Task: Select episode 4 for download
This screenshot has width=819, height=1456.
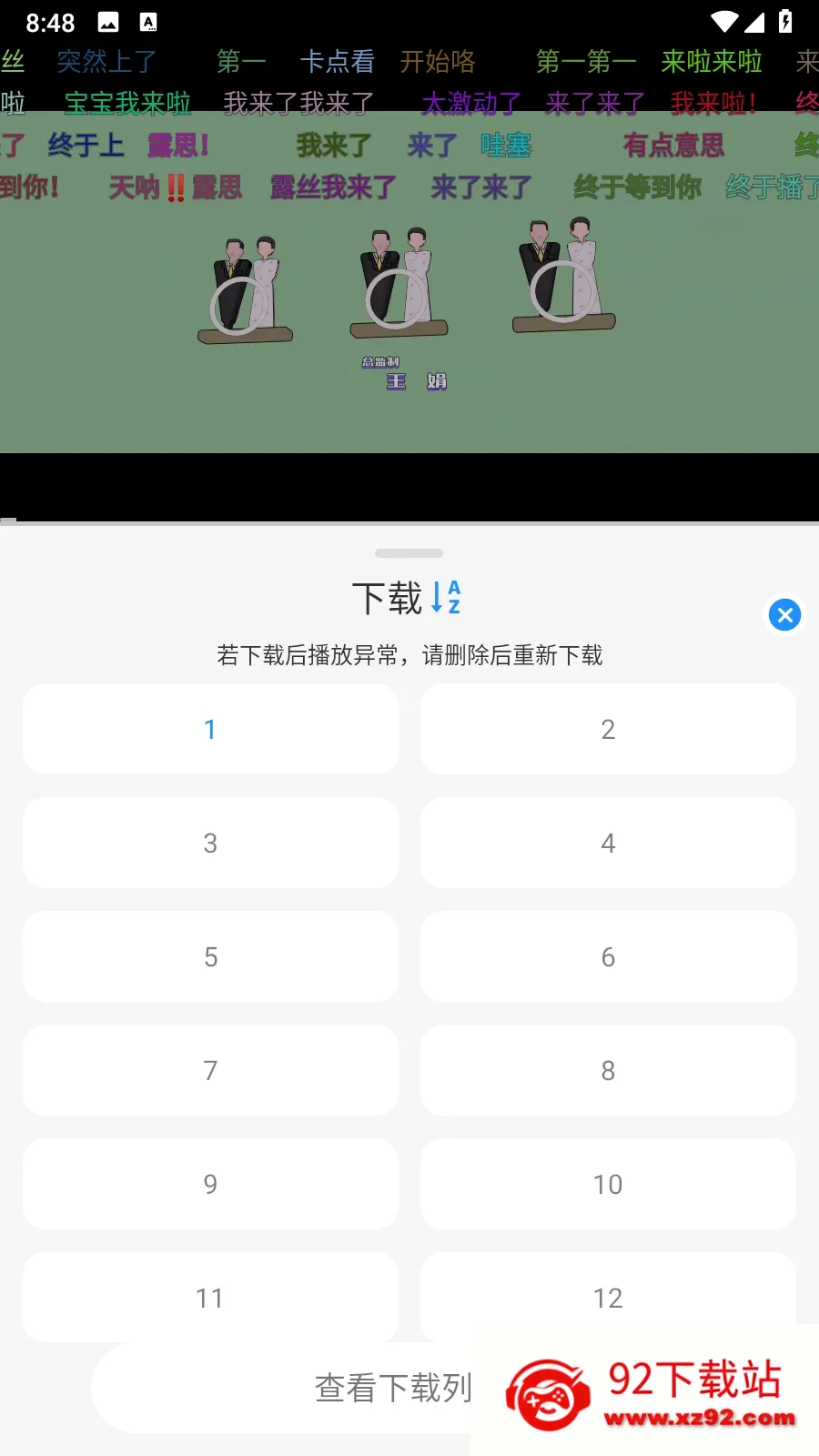Action: click(x=607, y=843)
